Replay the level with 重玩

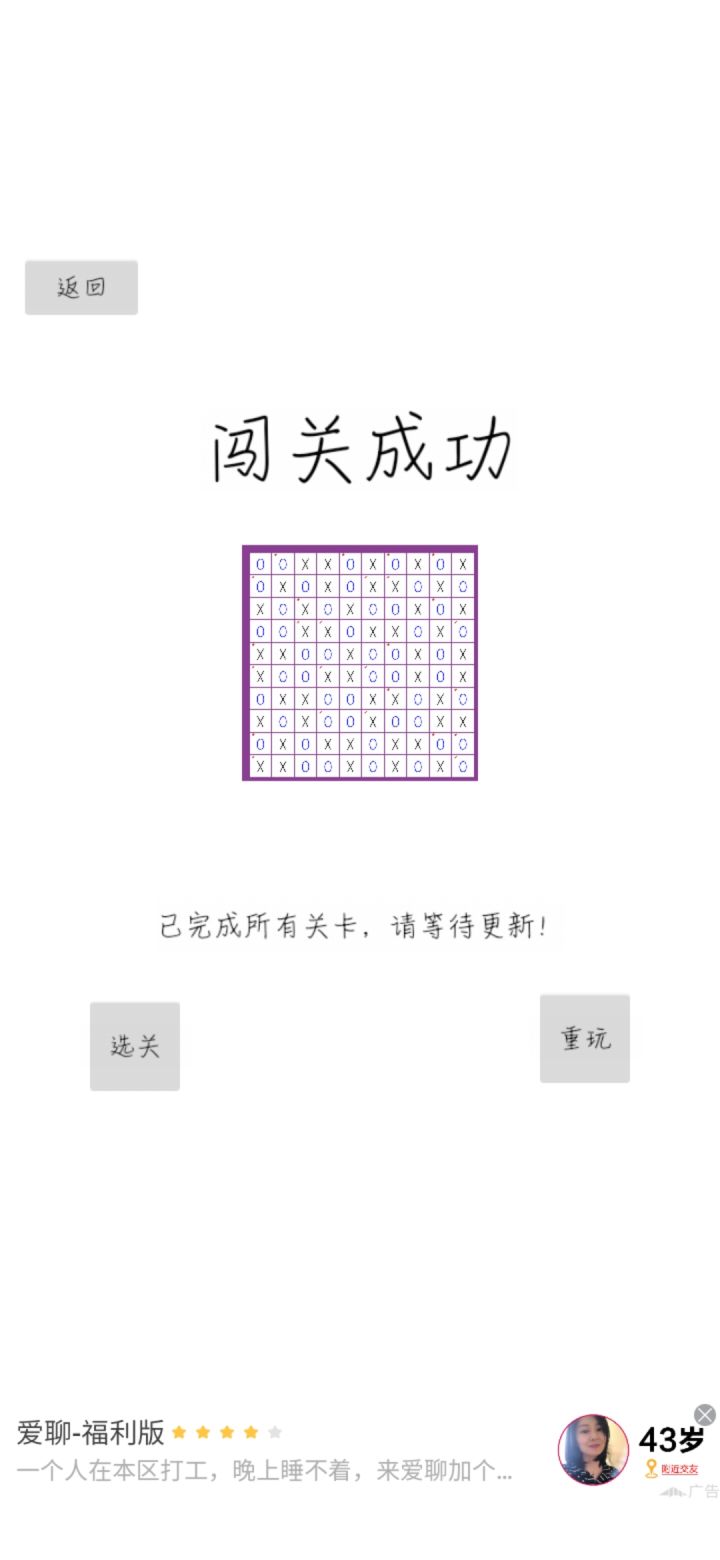[x=584, y=1038]
